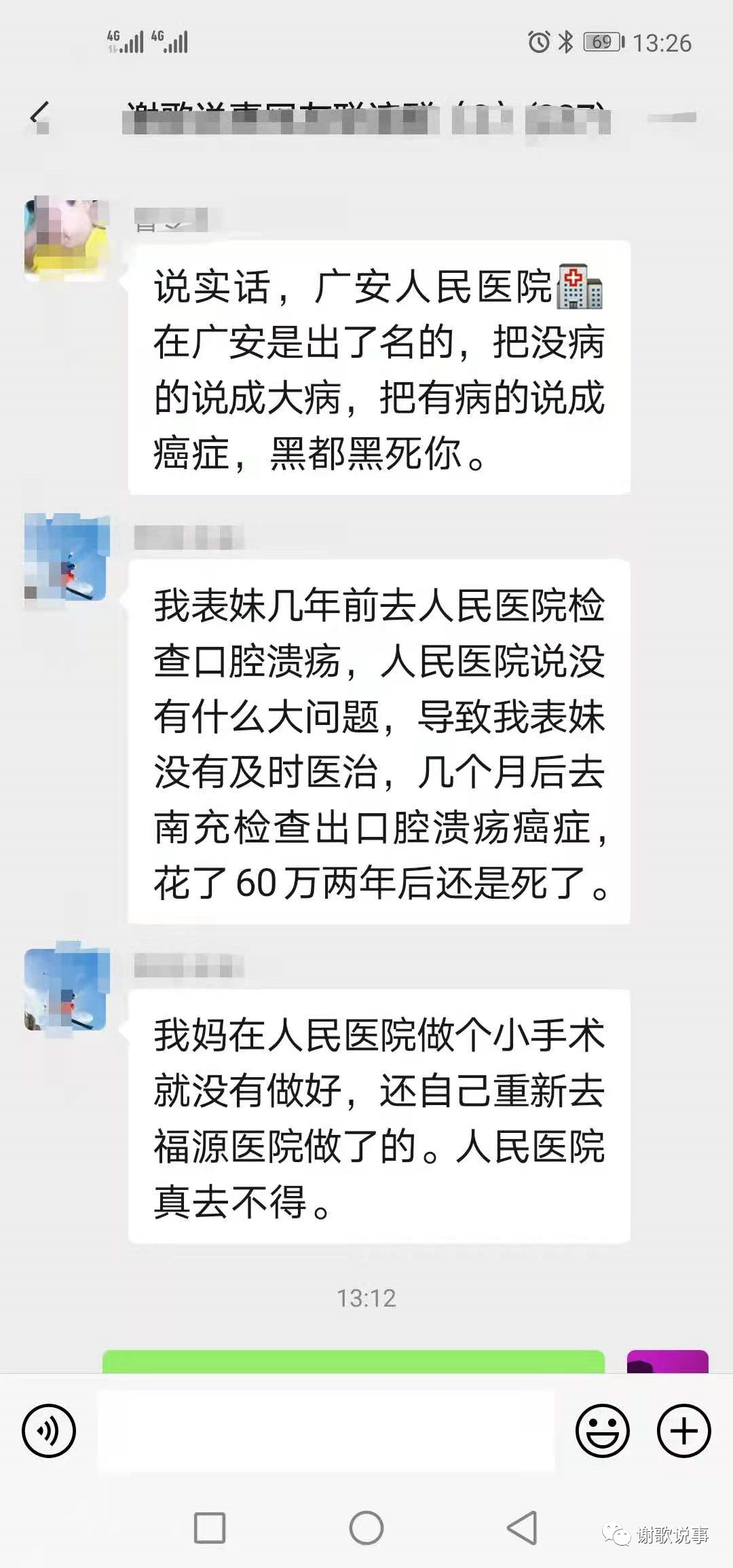Show recent apps overview
Image resolution: width=733 pixels, height=1568 pixels.
click(x=210, y=1529)
